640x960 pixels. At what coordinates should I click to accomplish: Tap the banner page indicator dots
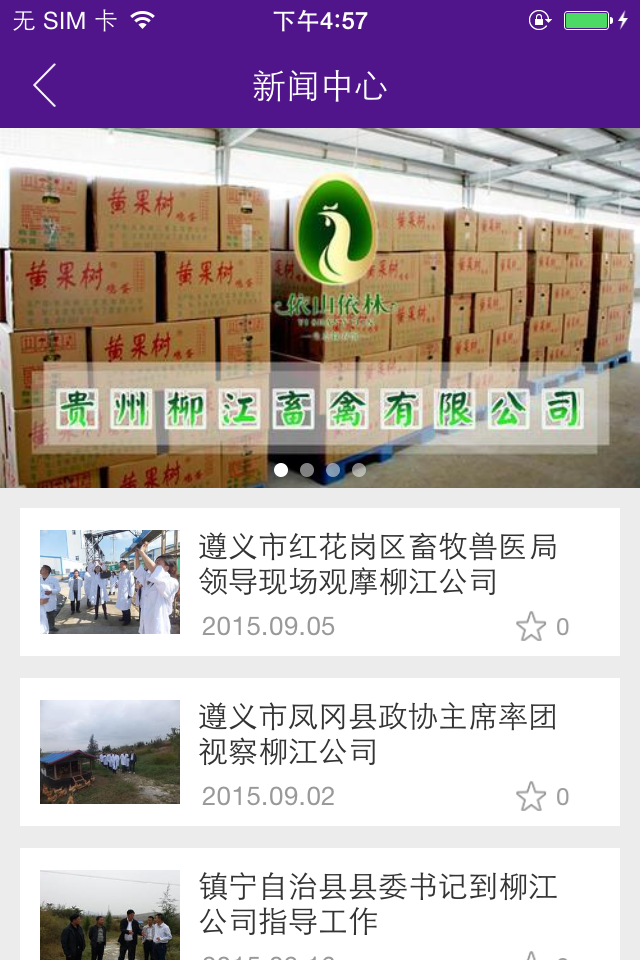[320, 470]
